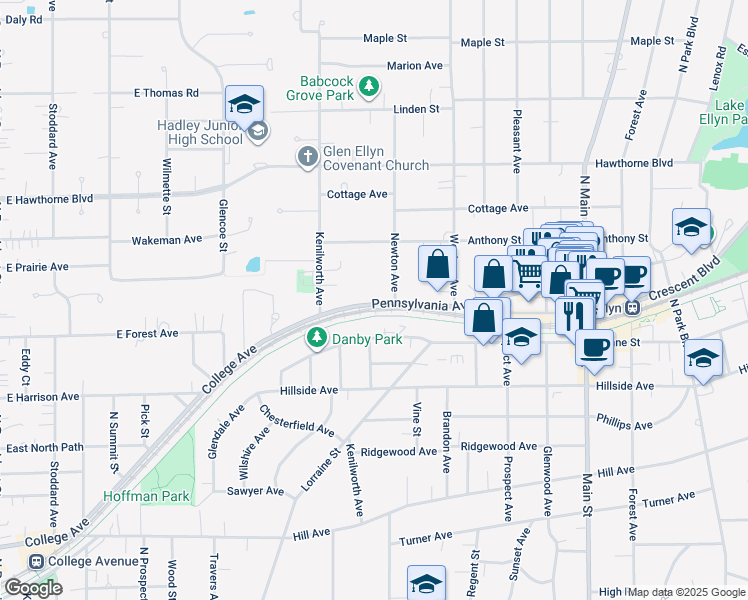Open Glen Ellyn Covenant Church pin
Screen dimensions: 748x600
coord(308,156)
